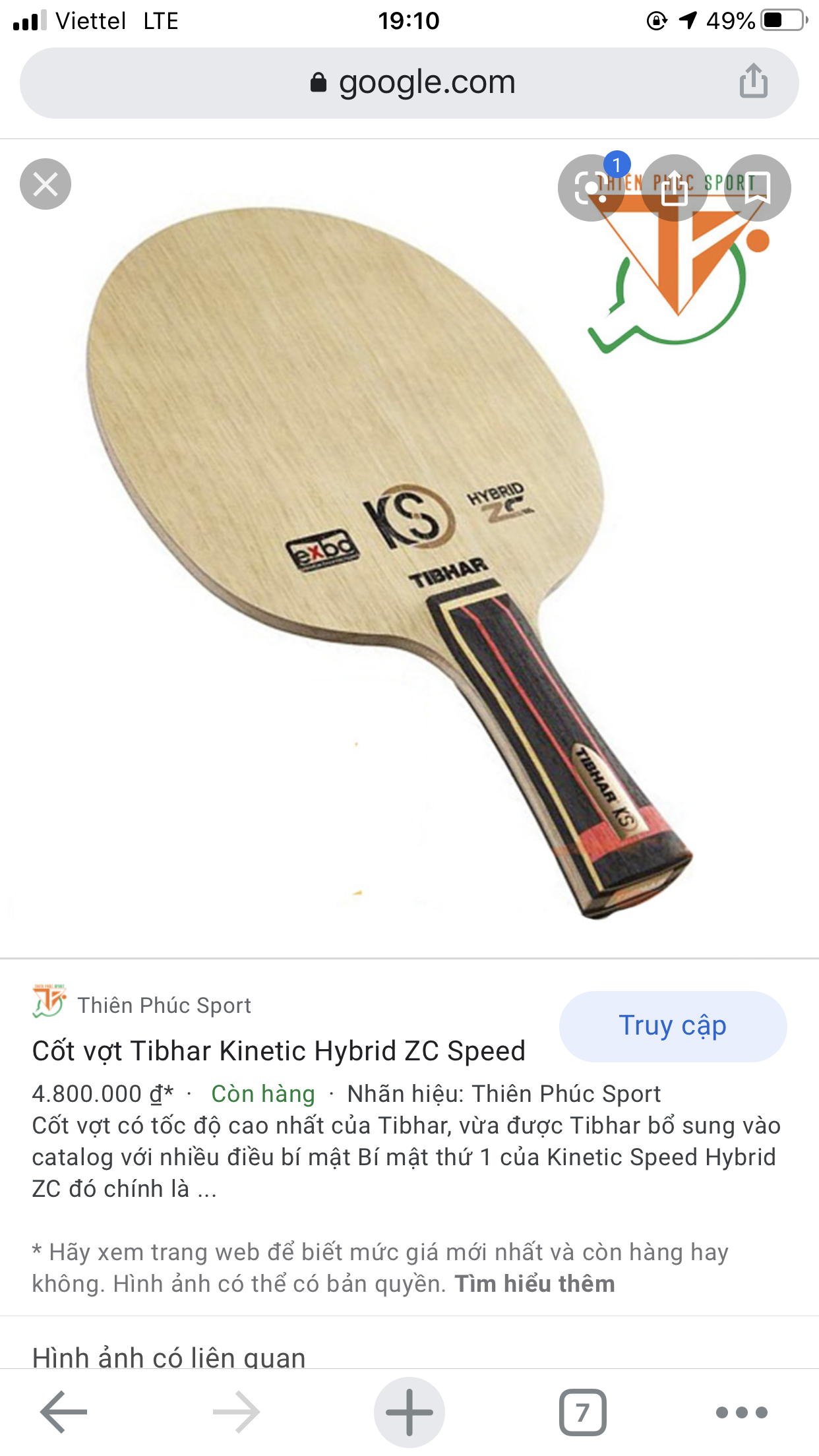819x1456 pixels.
Task: Bookmark this image to collections
Action: tap(758, 188)
